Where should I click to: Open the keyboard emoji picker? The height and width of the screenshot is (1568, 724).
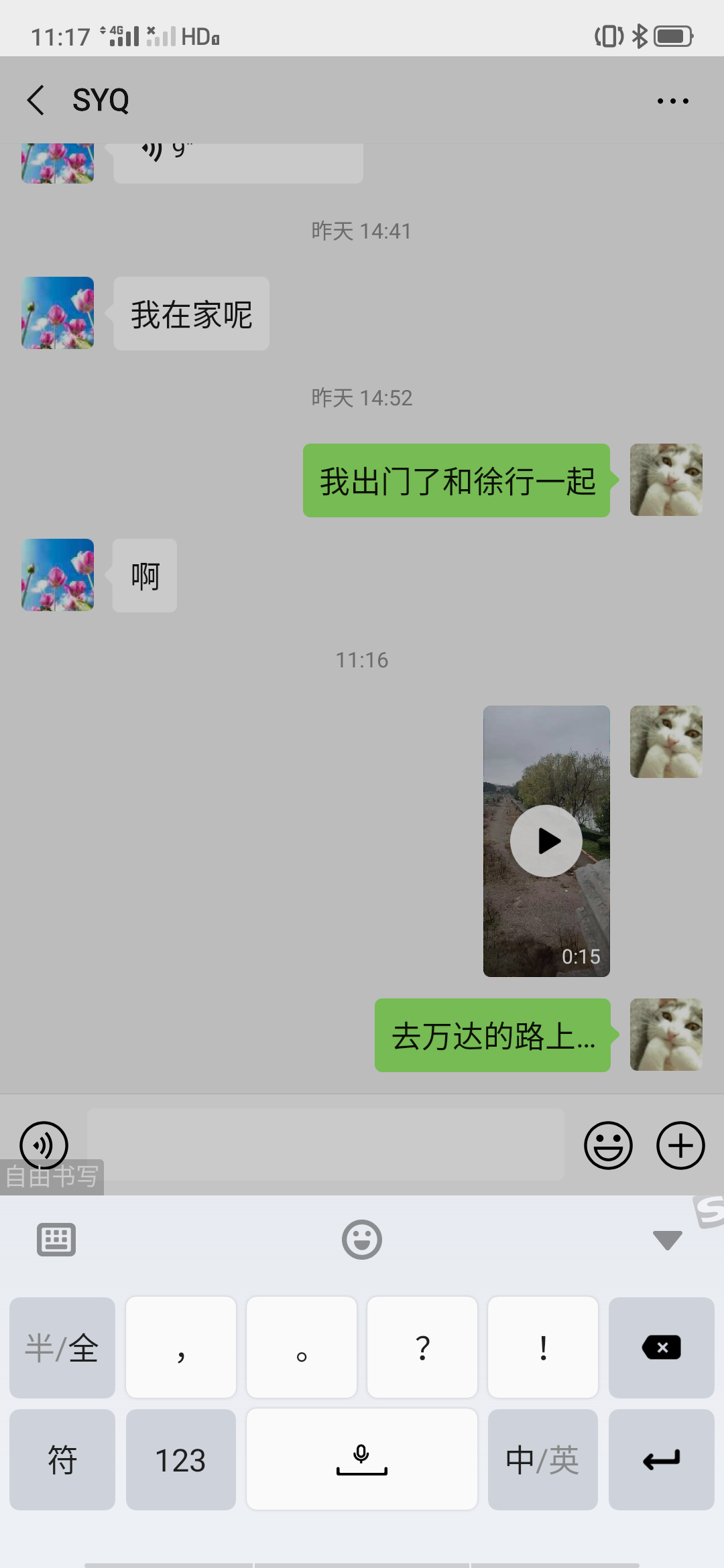(362, 1240)
